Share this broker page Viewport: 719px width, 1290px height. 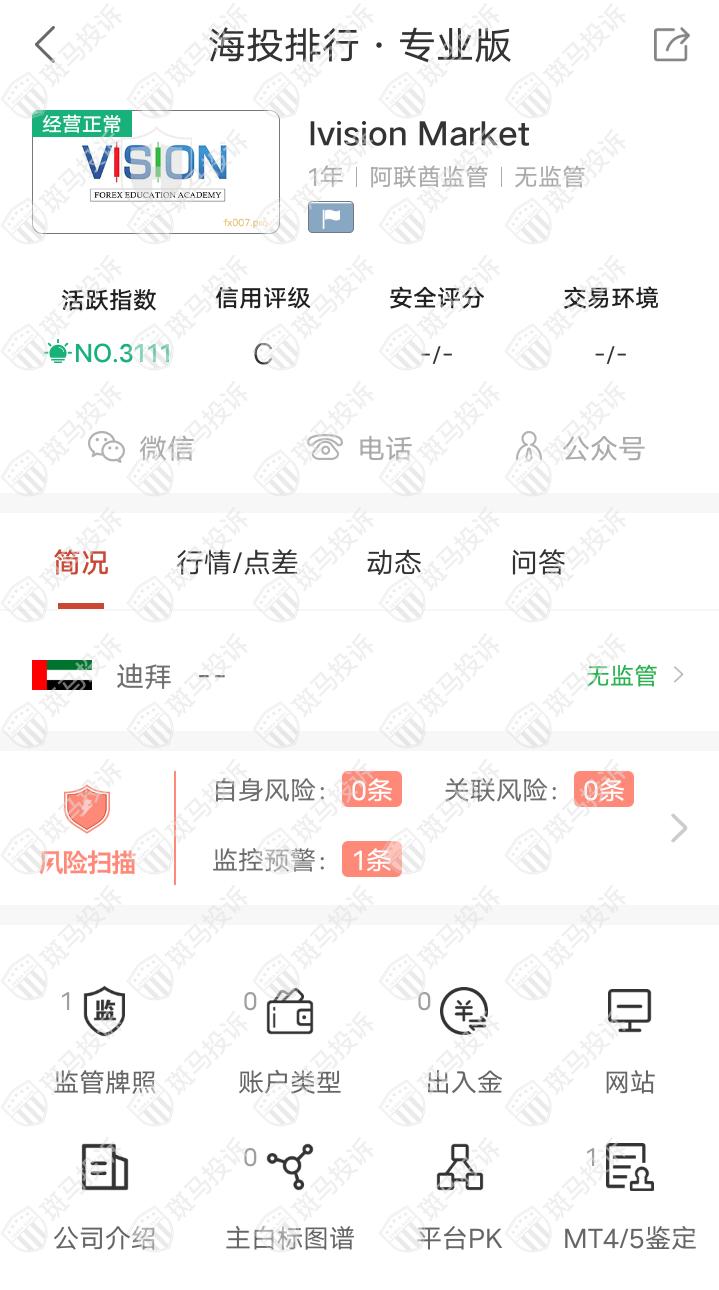coord(671,45)
